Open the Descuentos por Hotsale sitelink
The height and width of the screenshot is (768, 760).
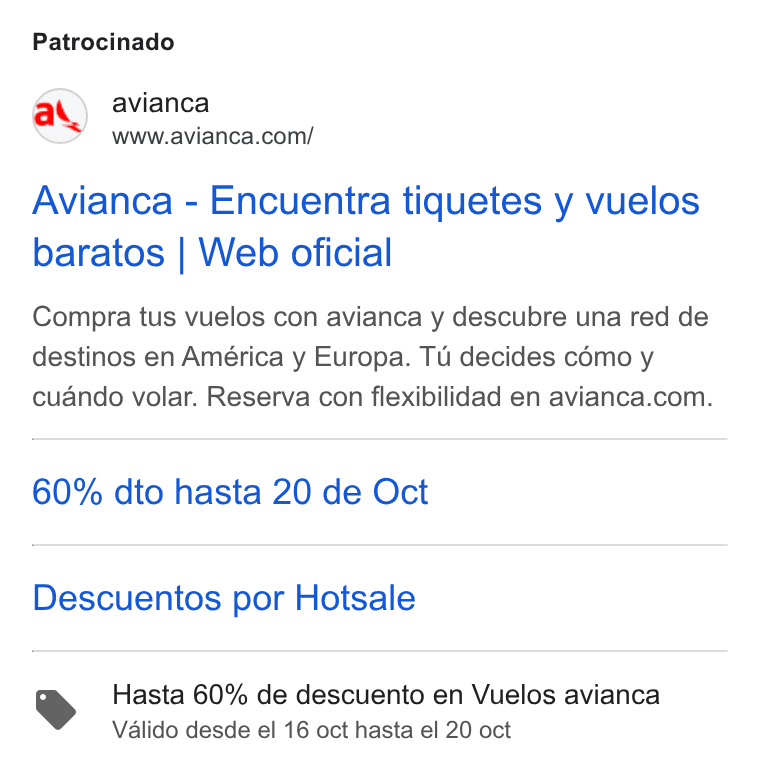click(224, 598)
